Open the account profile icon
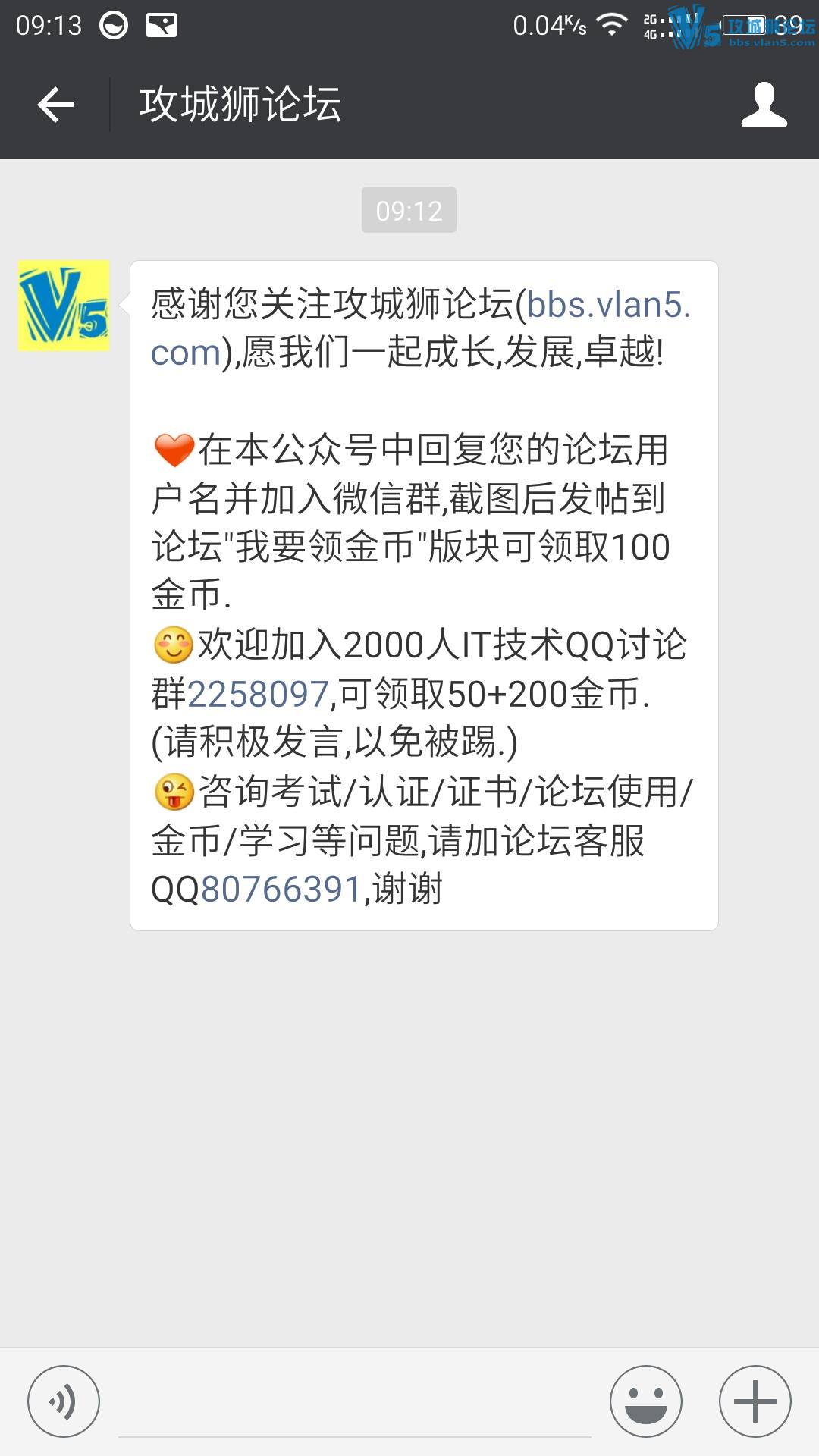The width and height of the screenshot is (819, 1456). 764,105
